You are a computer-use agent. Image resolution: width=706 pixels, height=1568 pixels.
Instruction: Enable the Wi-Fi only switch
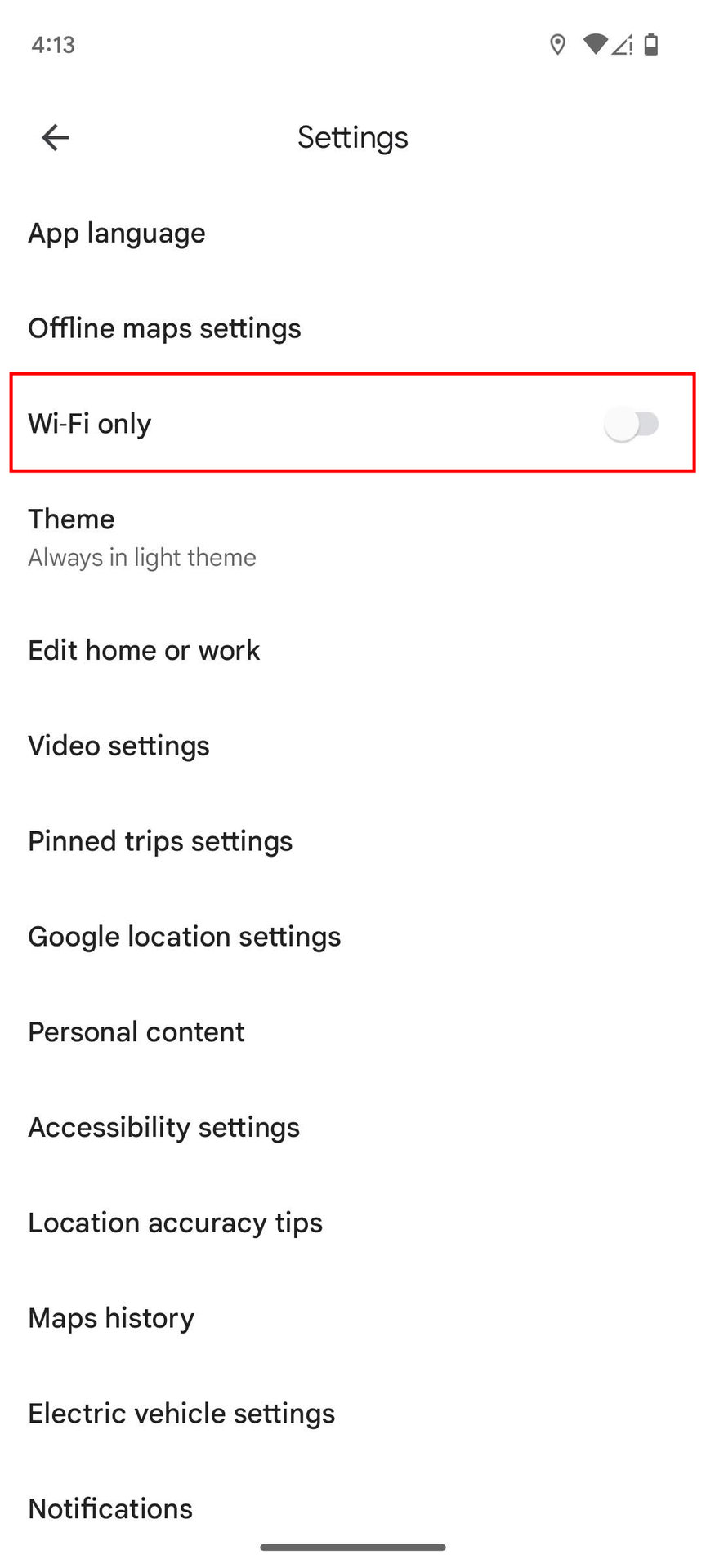click(632, 424)
